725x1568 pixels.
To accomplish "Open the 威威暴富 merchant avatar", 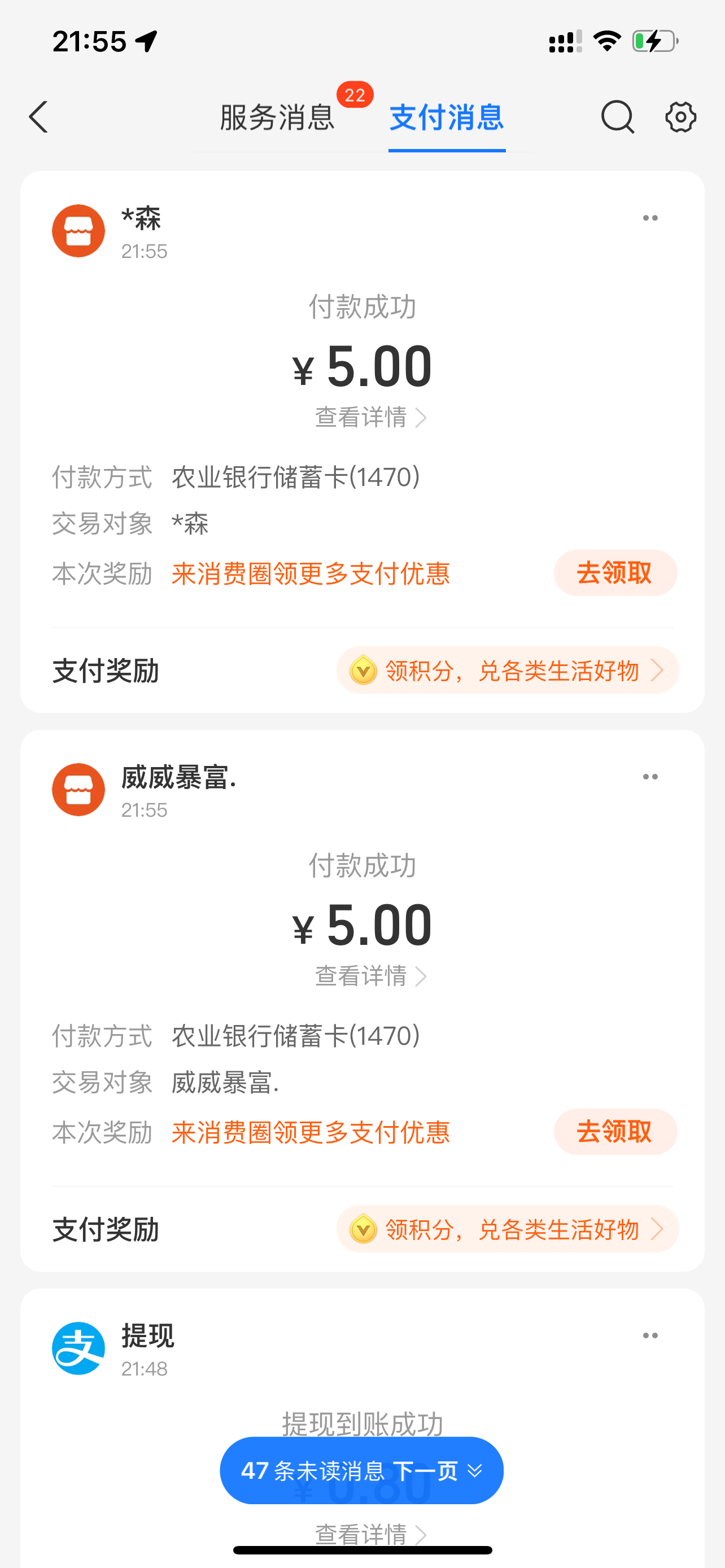I will tap(78, 790).
